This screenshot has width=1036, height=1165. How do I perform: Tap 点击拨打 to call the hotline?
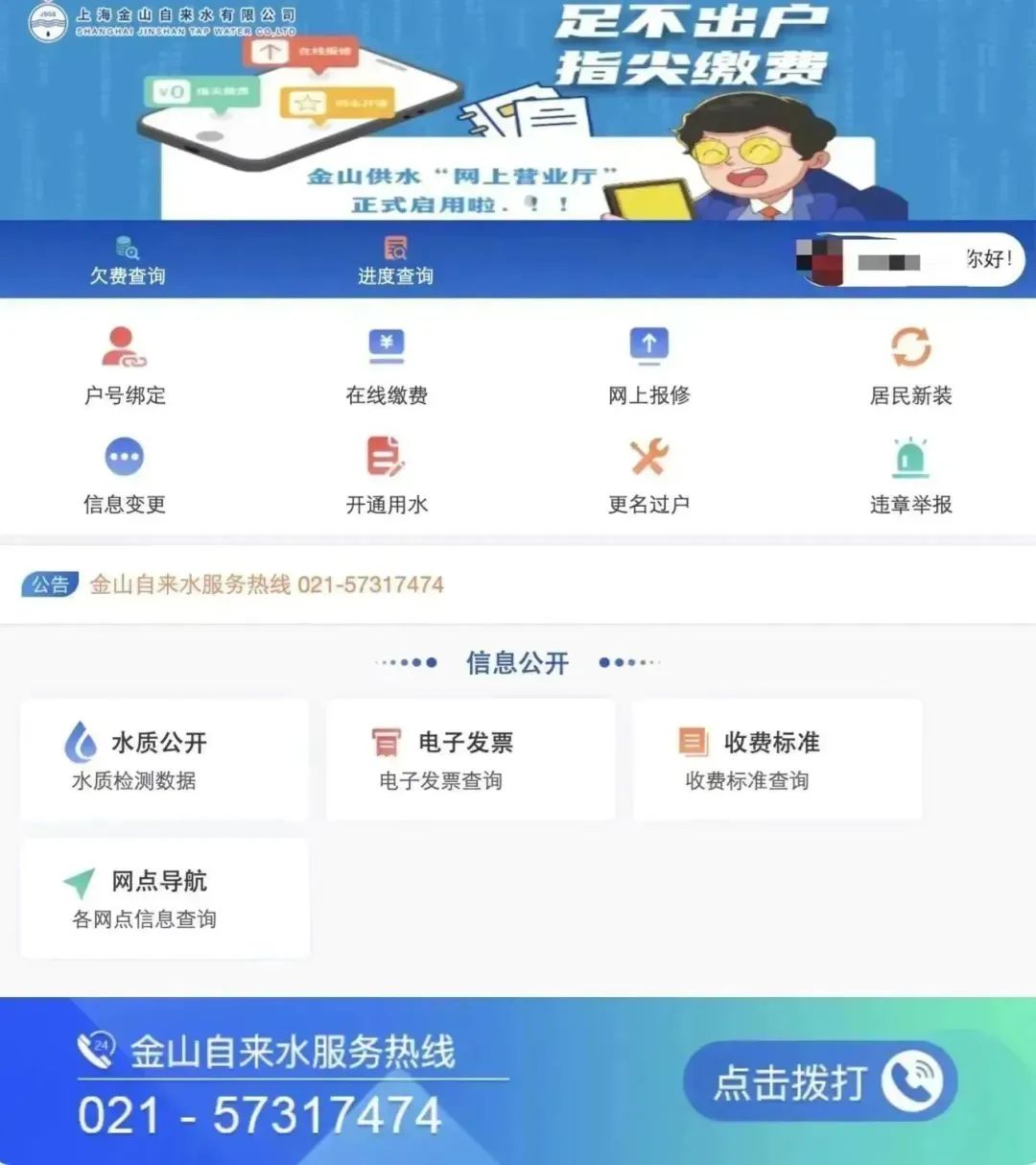818,1082
